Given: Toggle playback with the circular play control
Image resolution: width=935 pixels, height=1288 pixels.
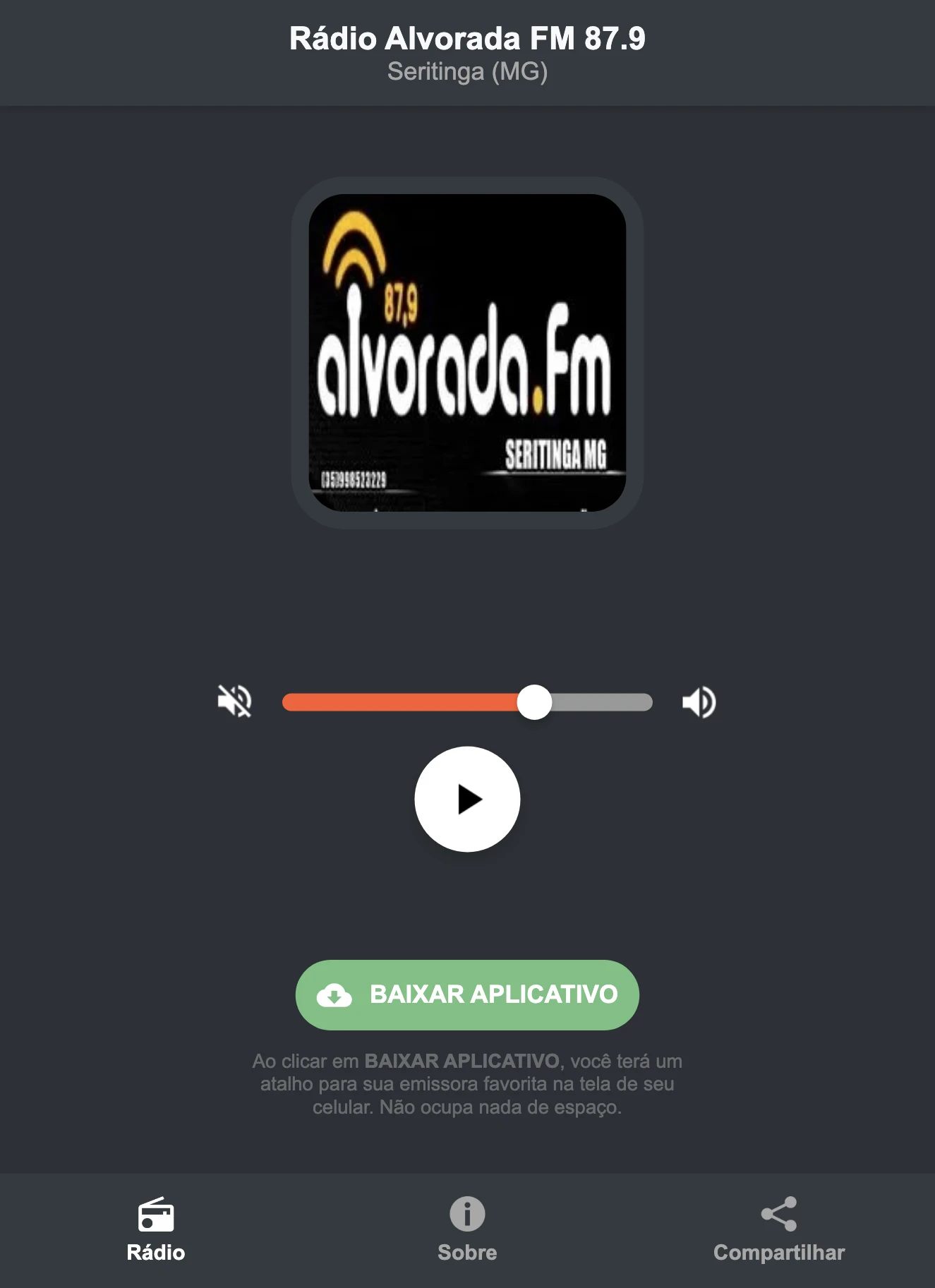Looking at the screenshot, I should pyautogui.click(x=466, y=798).
